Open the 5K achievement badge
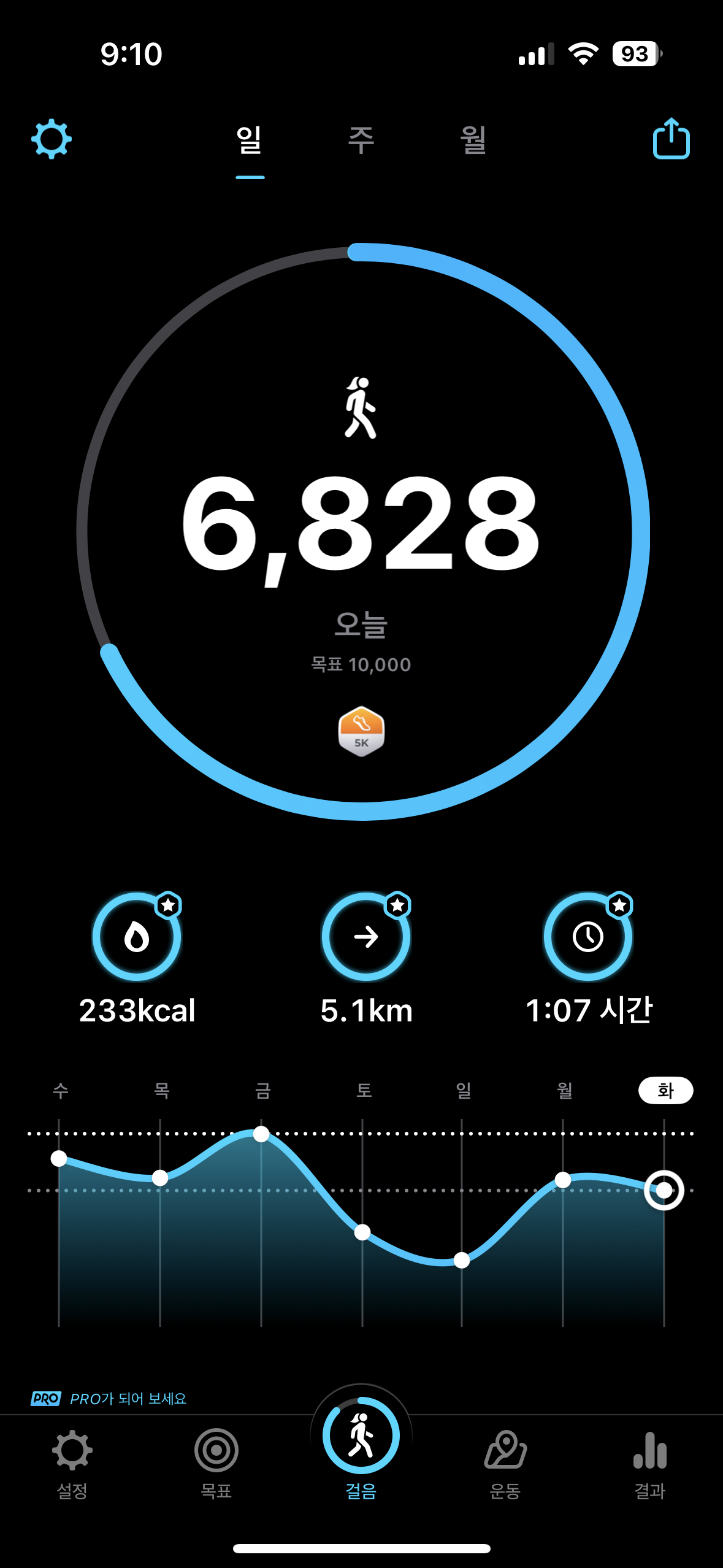Image resolution: width=723 pixels, height=1568 pixels. (362, 731)
